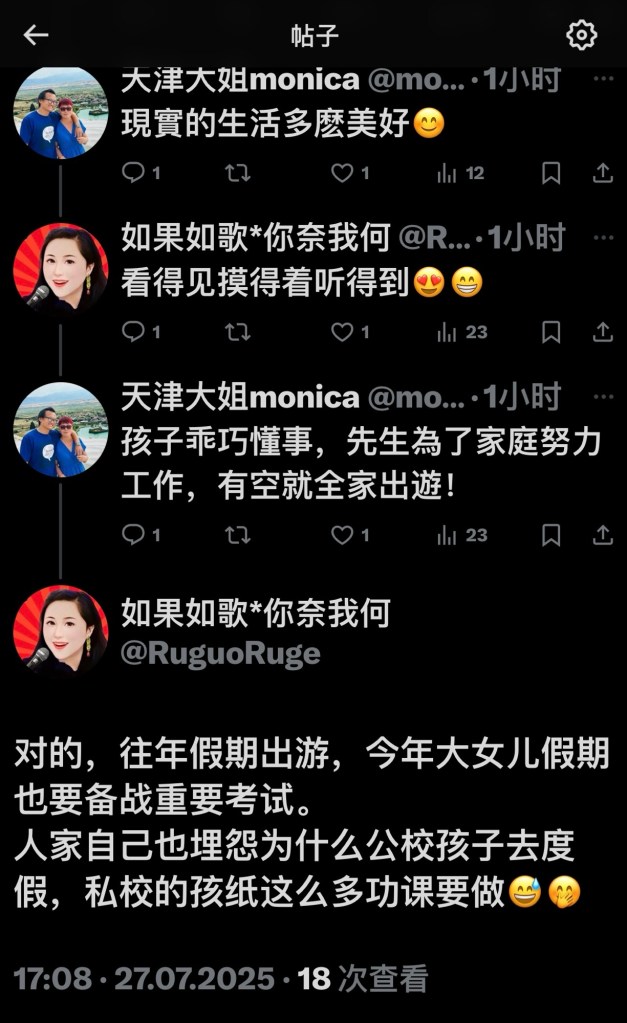Open overflow menu on tweet 看得见摸得着听得到
This screenshot has height=1023, width=627.
(603, 238)
